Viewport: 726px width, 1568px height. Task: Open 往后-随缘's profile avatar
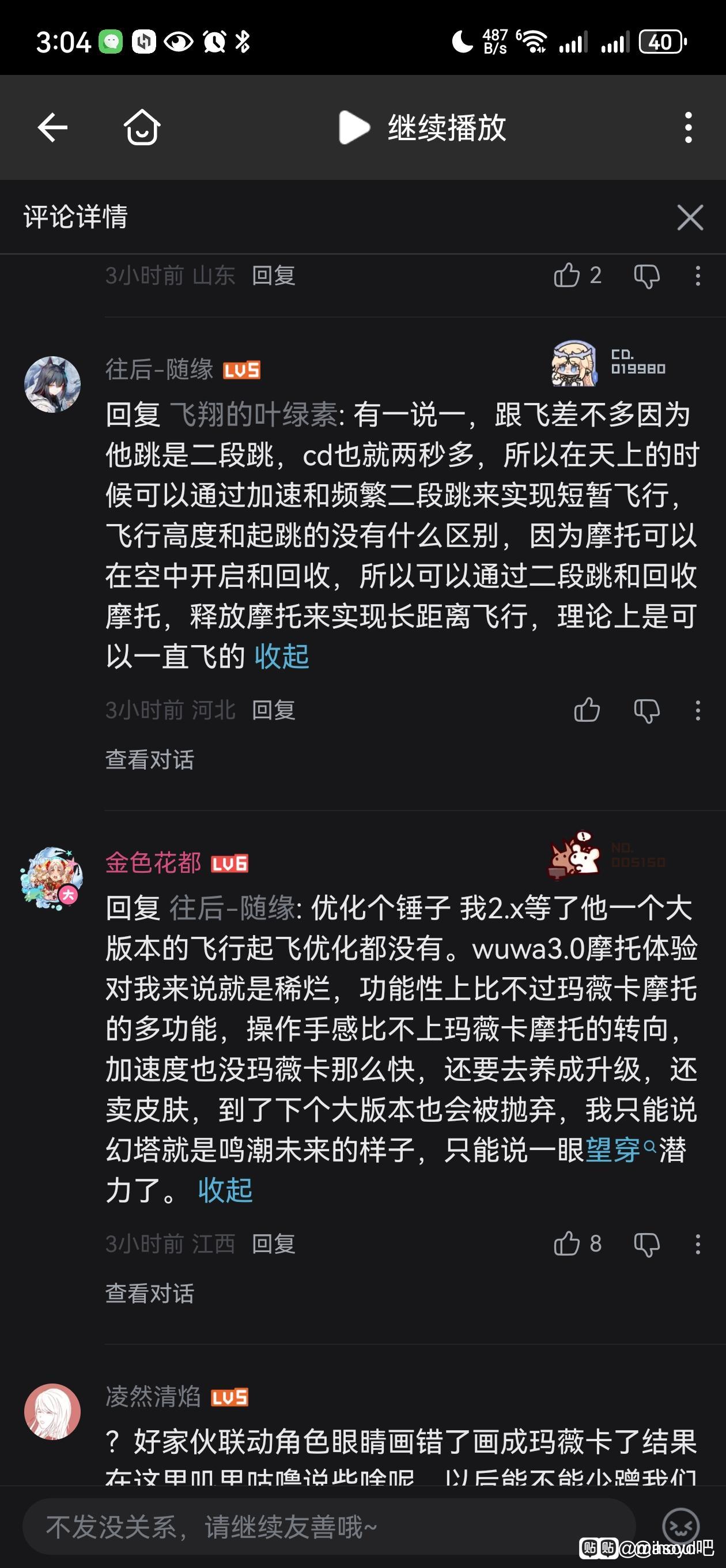tap(52, 385)
